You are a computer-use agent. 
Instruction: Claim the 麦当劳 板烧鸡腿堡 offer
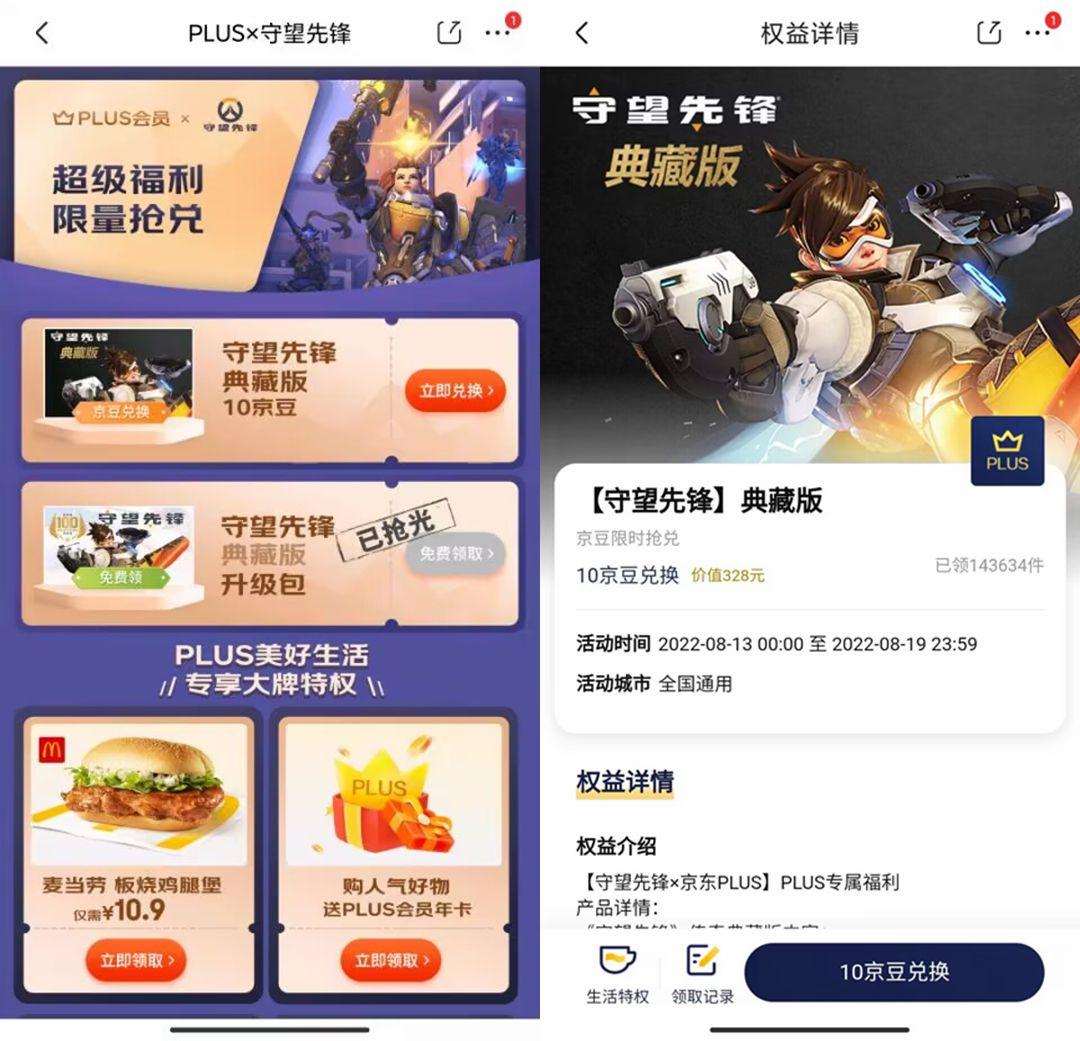pos(135,960)
